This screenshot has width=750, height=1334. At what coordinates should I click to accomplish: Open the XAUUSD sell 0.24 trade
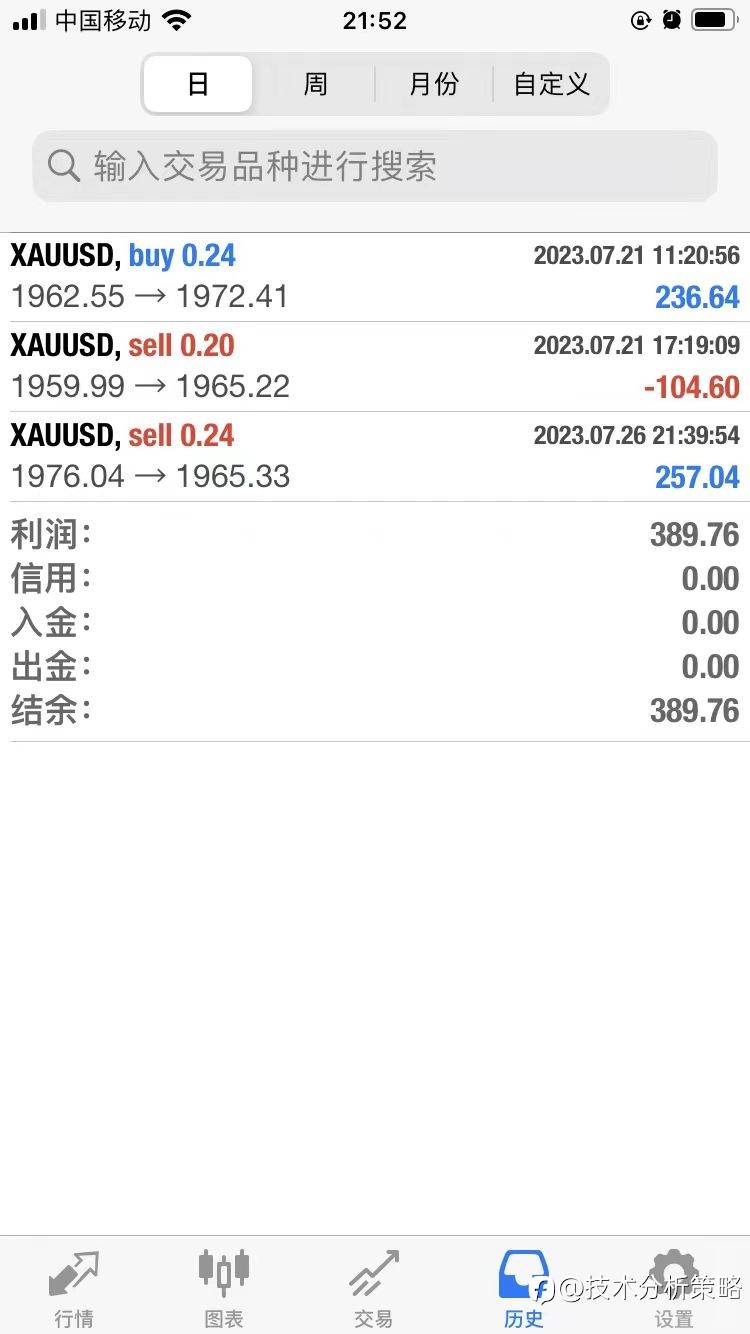pyautogui.click(x=375, y=457)
